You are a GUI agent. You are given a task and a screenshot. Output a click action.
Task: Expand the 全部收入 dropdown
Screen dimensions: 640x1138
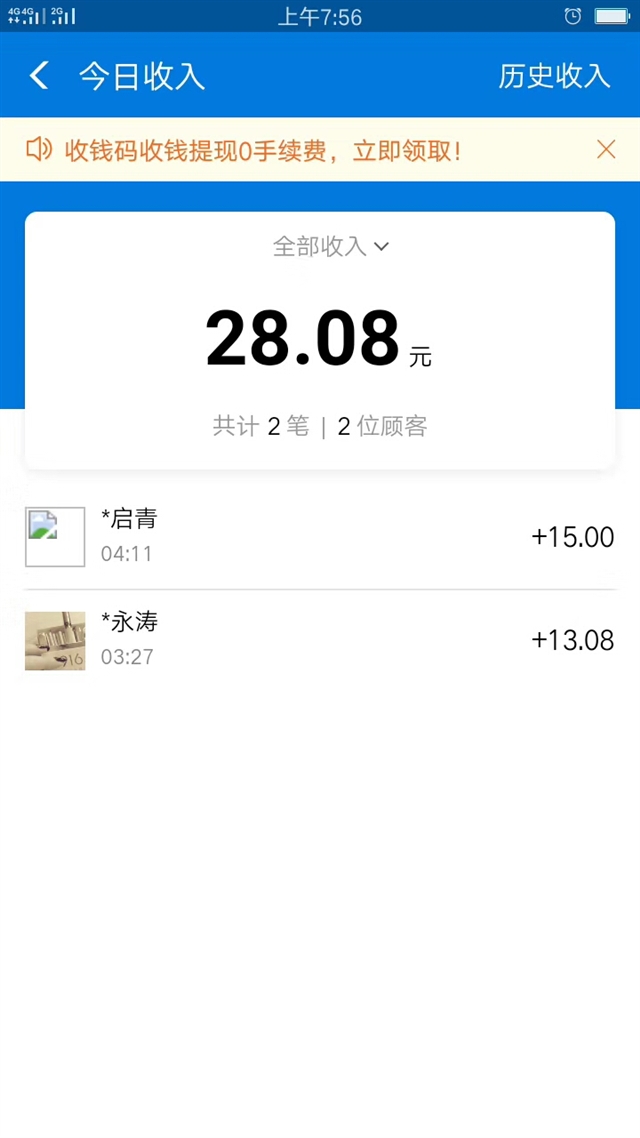click(x=331, y=247)
